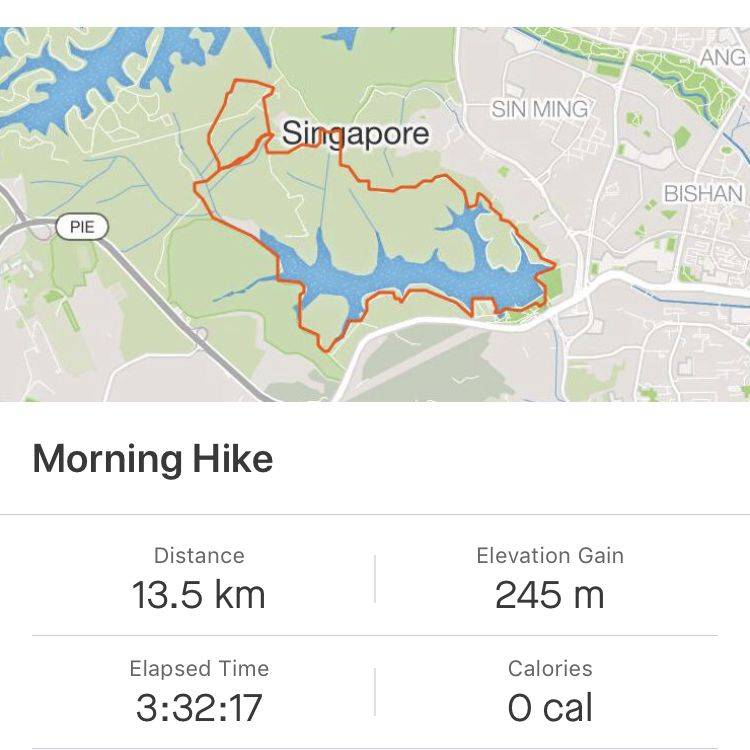The image size is (750, 750).
Task: Open the hike route map
Action: click(375, 214)
